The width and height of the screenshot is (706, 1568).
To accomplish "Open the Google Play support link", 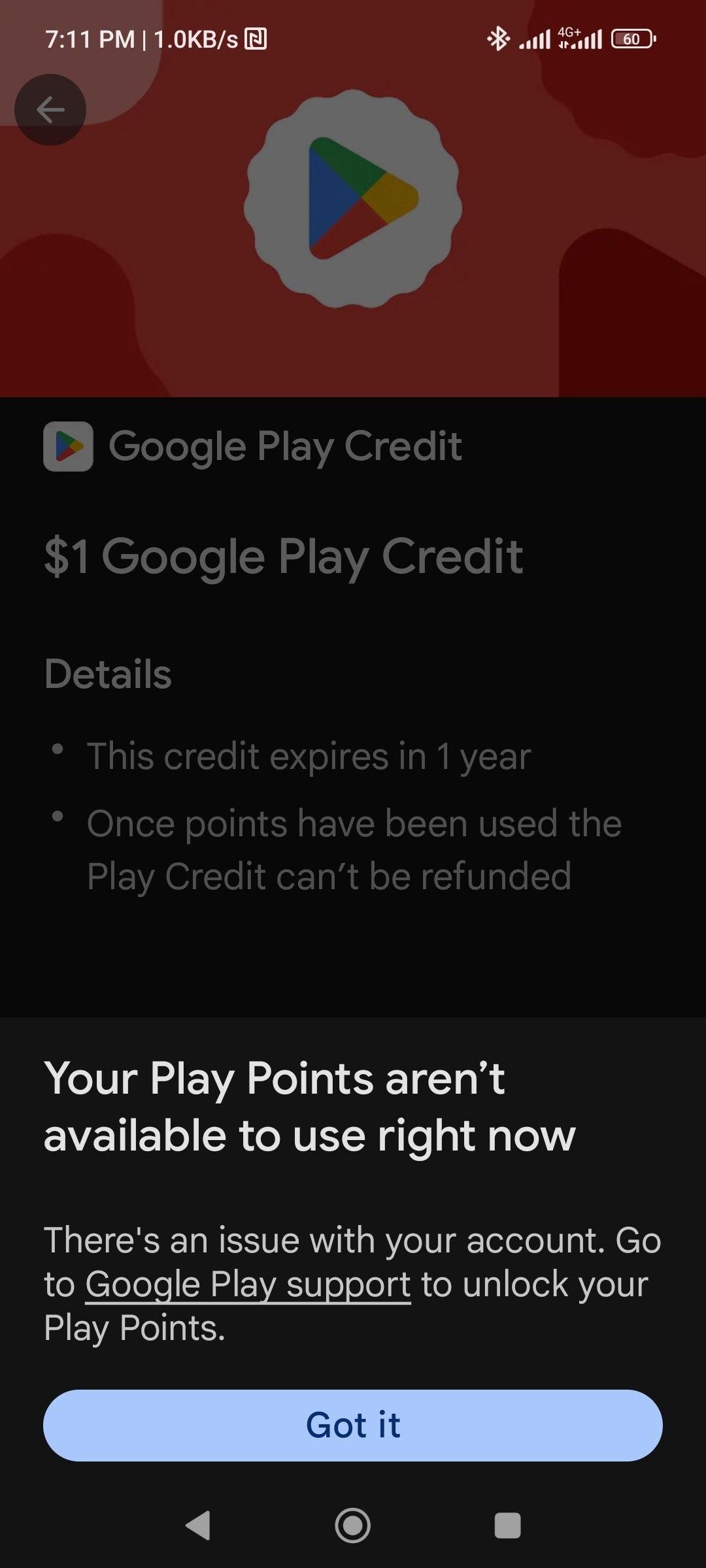I will (248, 1284).
